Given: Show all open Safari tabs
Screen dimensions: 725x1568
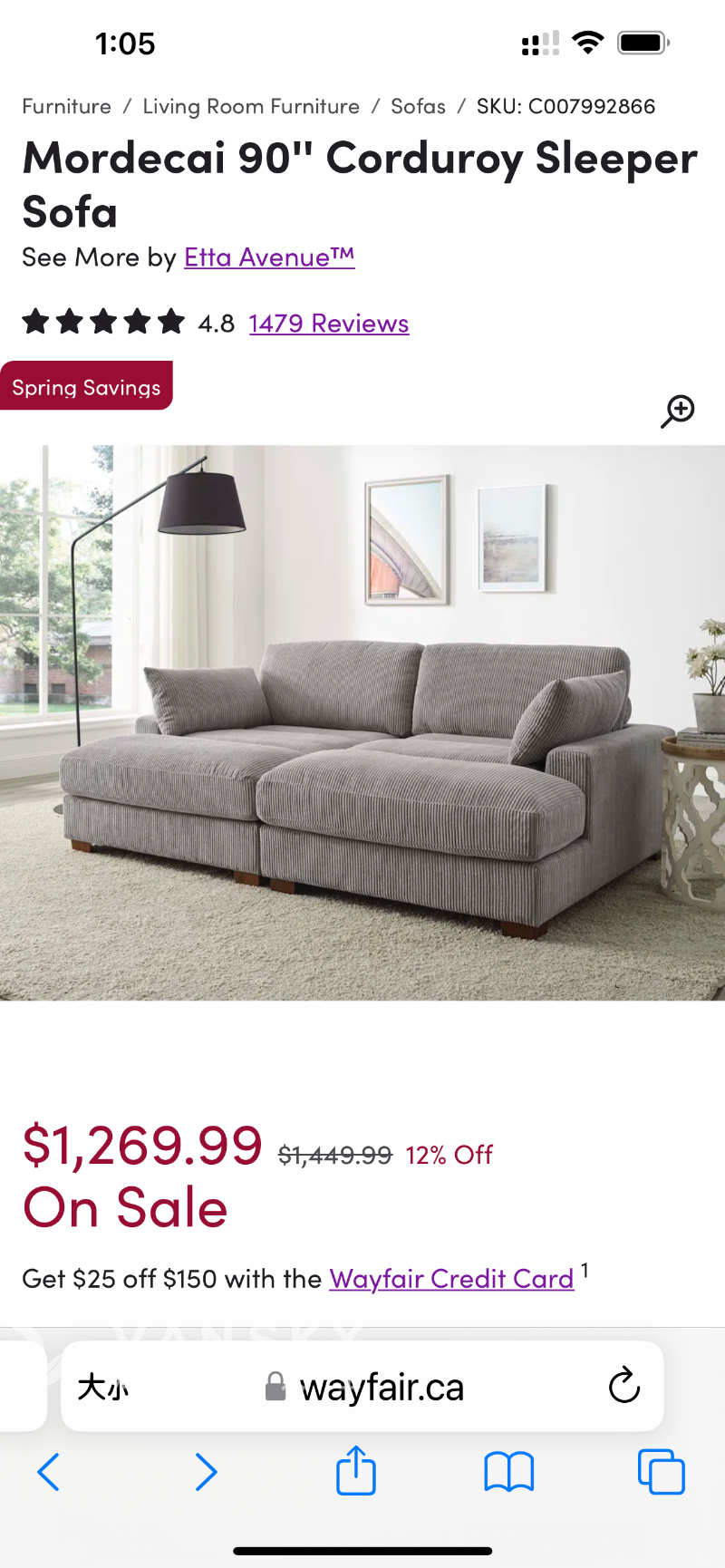Looking at the screenshot, I should coord(661,1471).
